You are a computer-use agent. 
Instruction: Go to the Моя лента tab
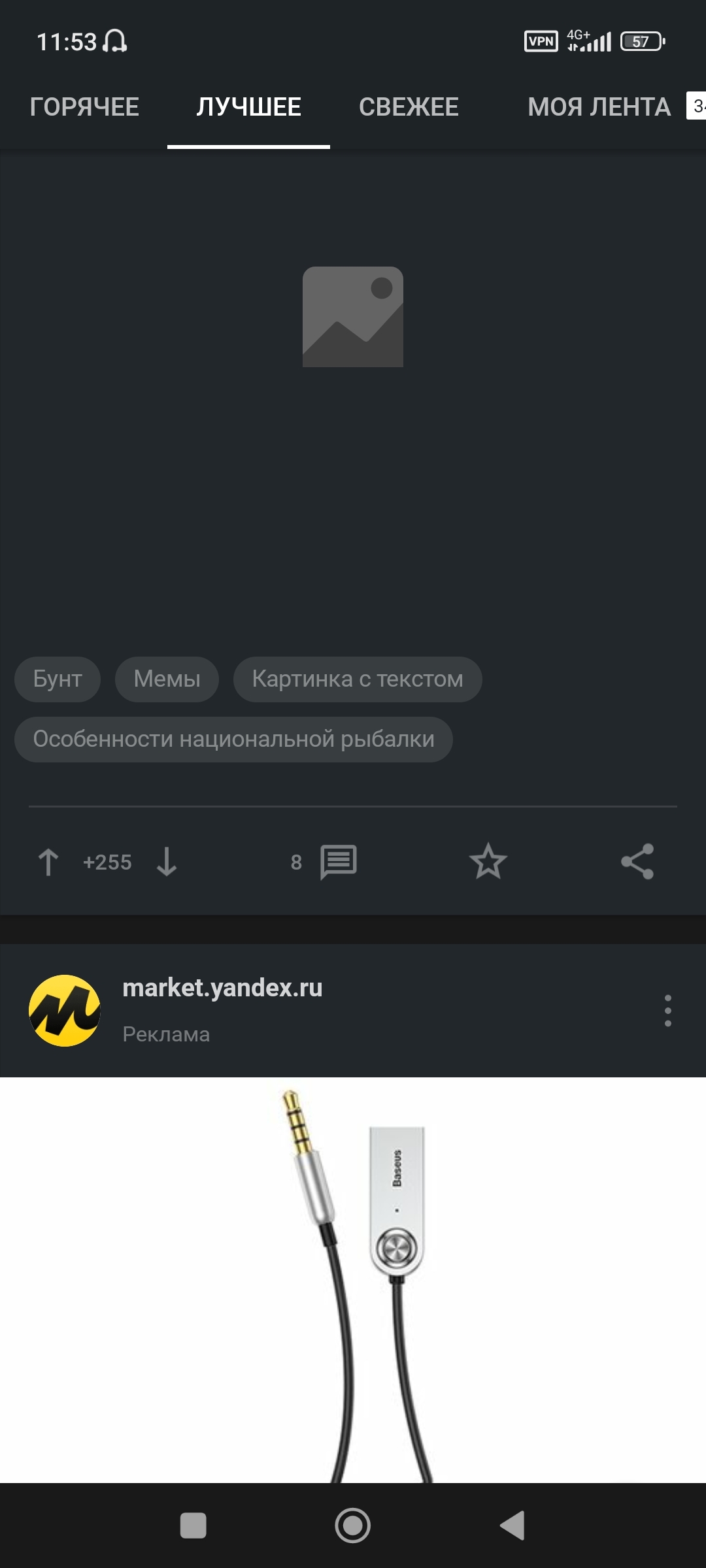599,107
